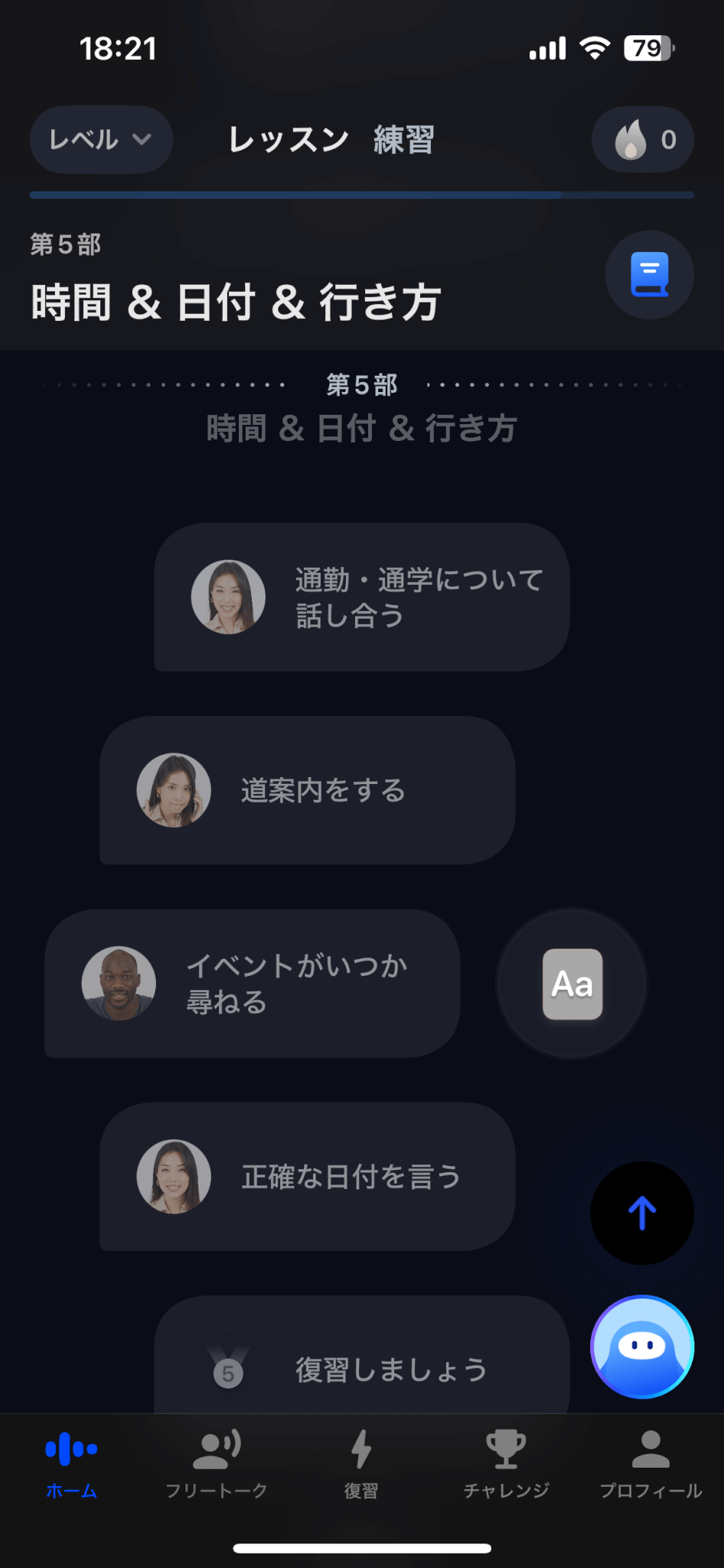Switch to the レッスン tab
724x1568 pixels.
coord(289,139)
